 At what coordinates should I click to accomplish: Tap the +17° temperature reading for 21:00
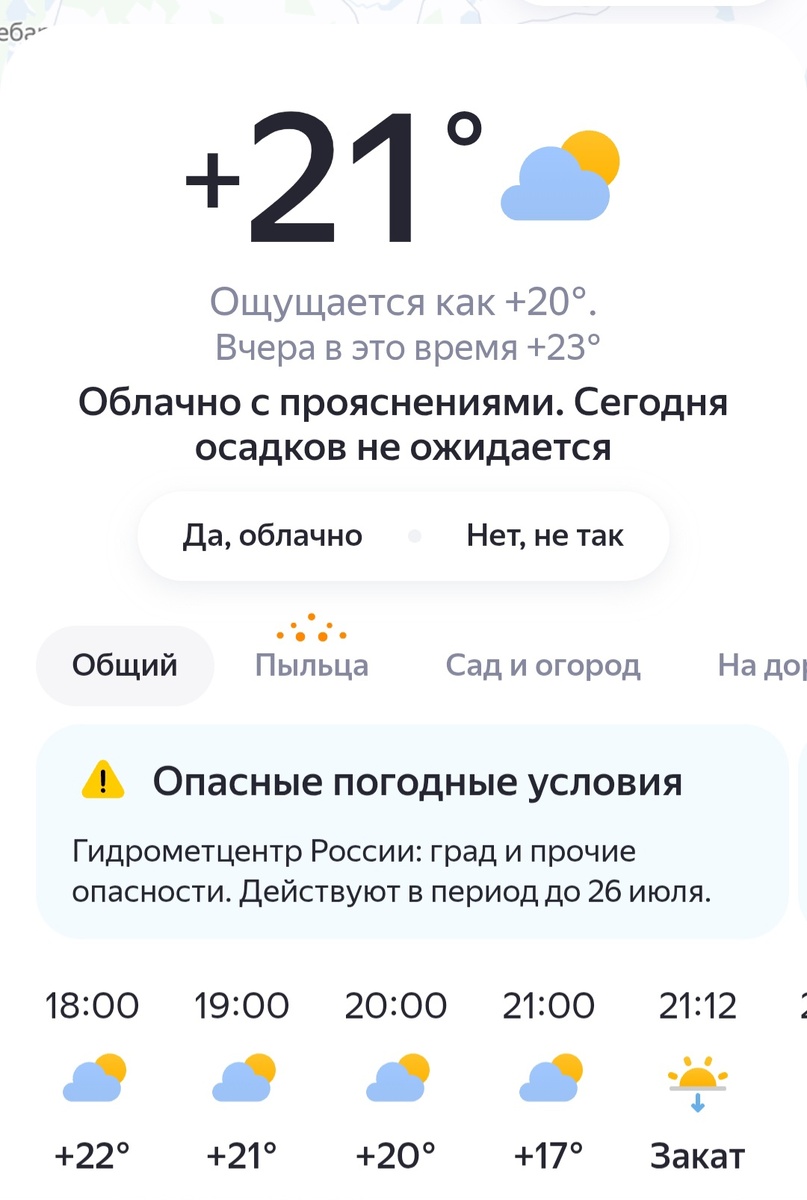[x=549, y=1155]
